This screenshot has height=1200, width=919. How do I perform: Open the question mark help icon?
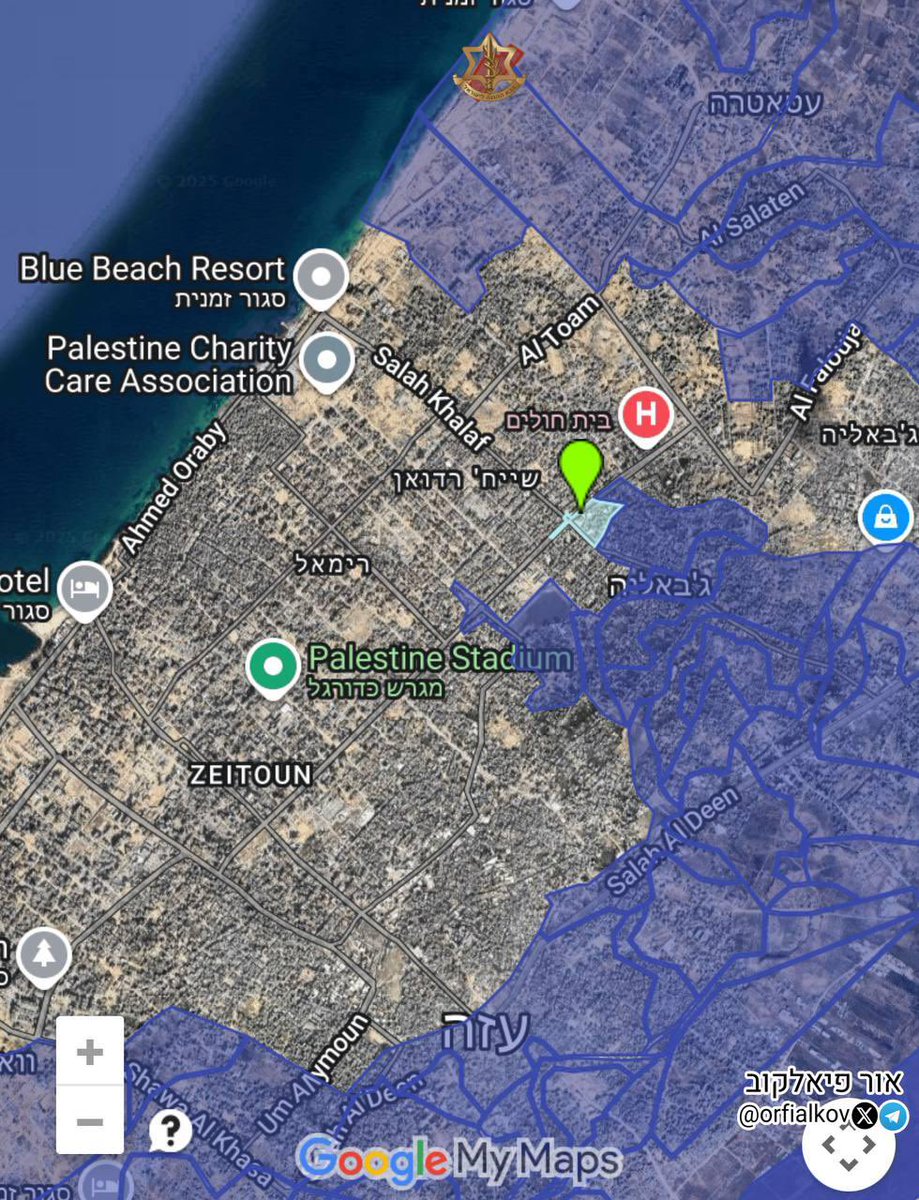coord(171,1131)
